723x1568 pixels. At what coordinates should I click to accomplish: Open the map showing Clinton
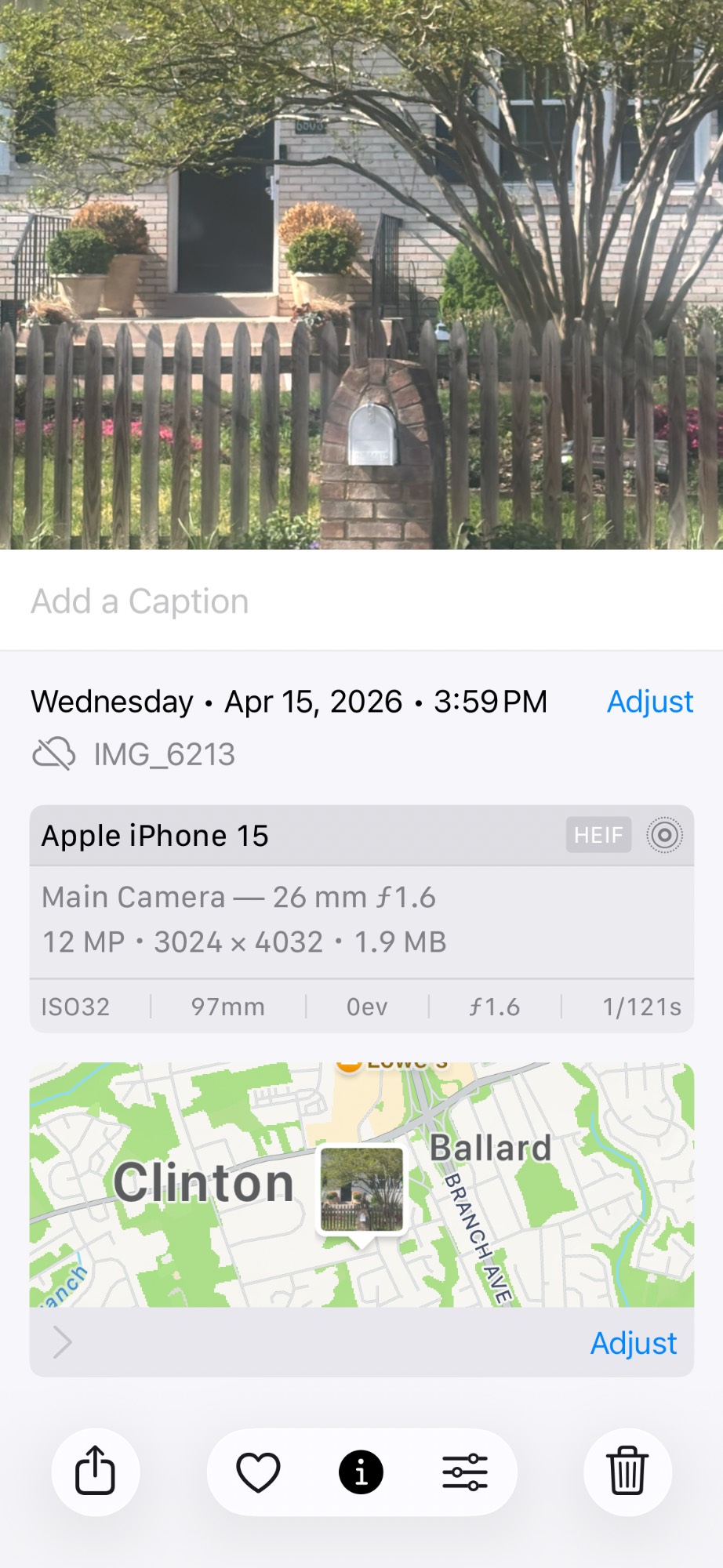(x=204, y=1184)
